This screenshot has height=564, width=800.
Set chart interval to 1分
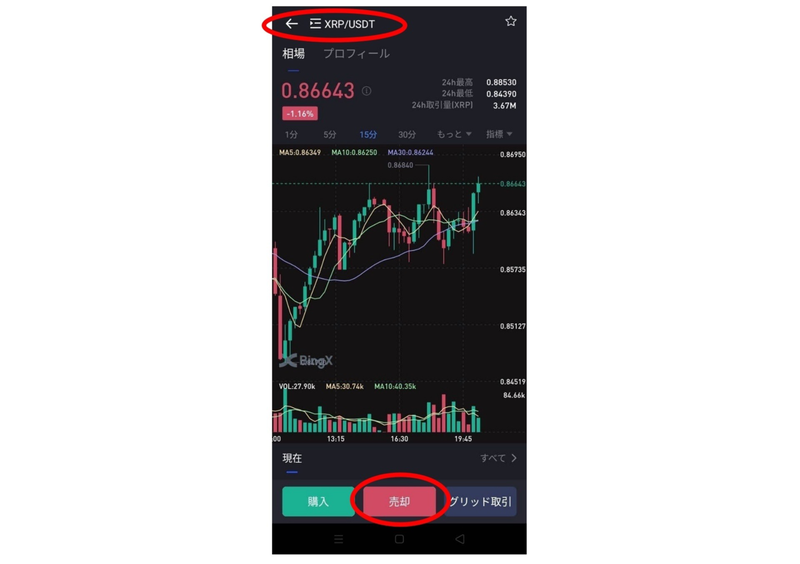coord(291,134)
